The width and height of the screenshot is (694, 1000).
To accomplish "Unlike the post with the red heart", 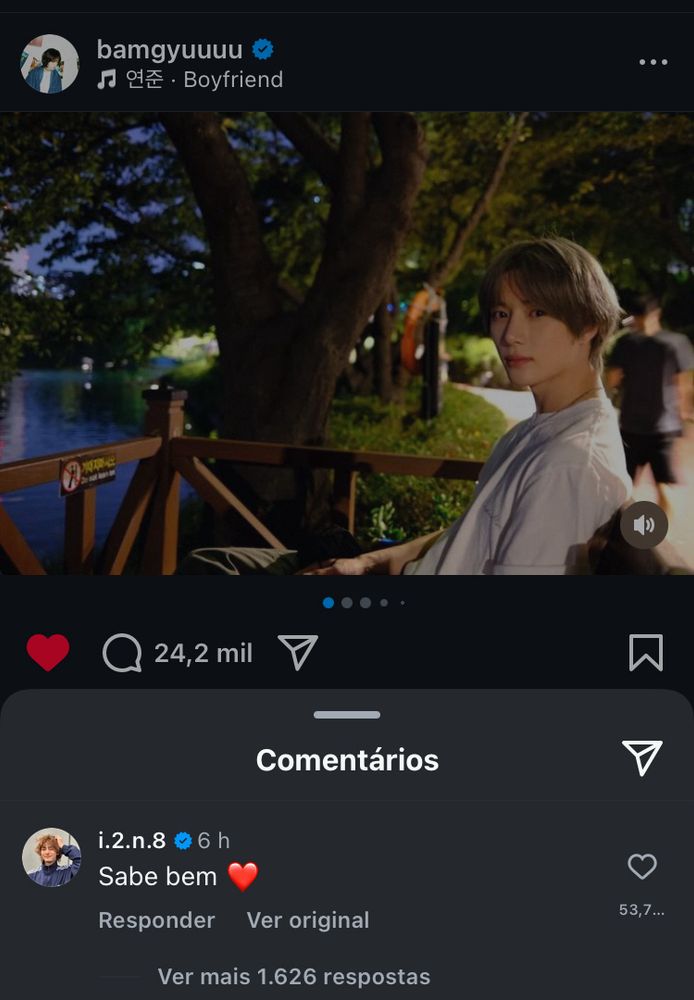I will (48, 653).
